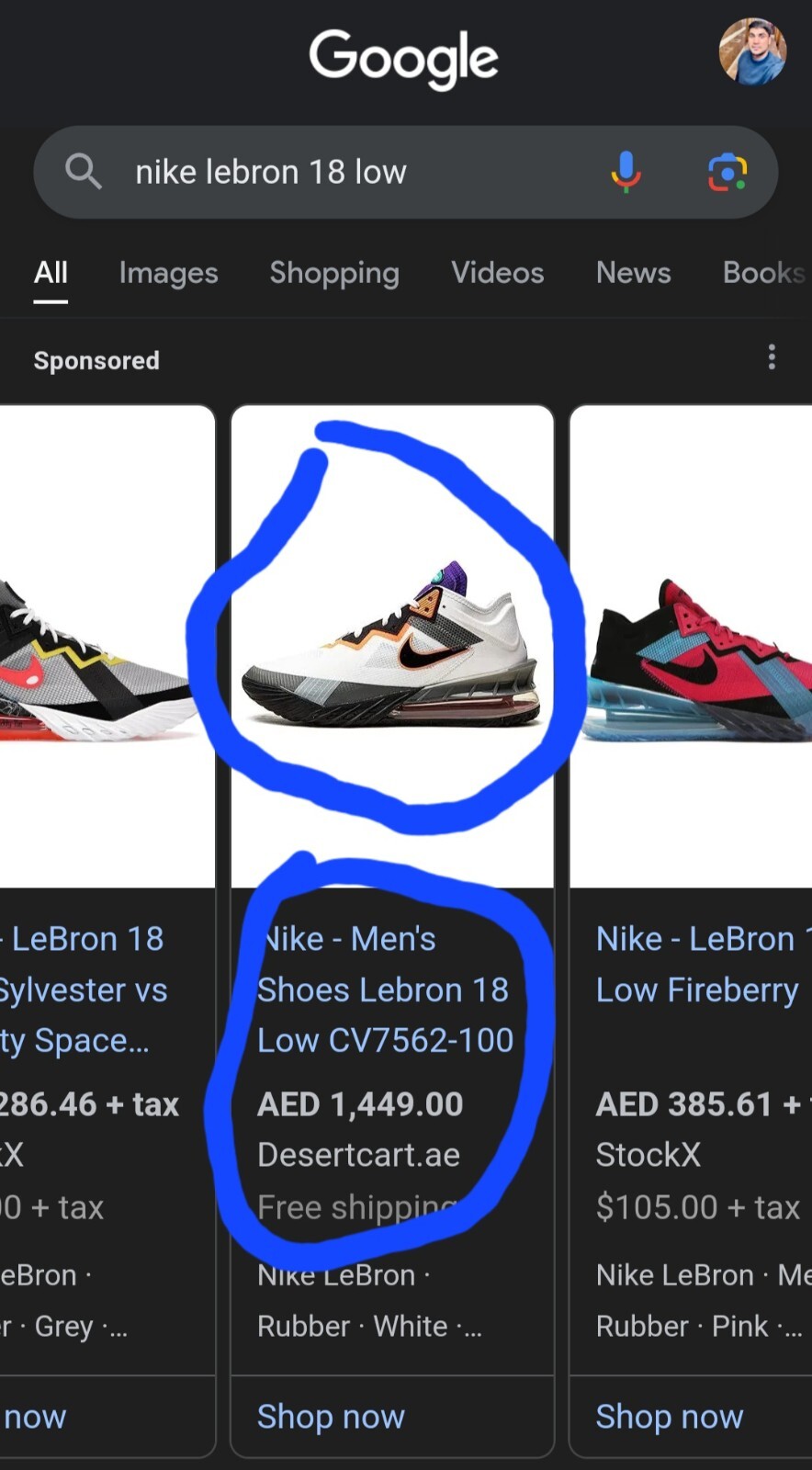Open Nike Men's Shoes Lebron 18 Low link
This screenshot has width=812, height=1470.
[384, 989]
